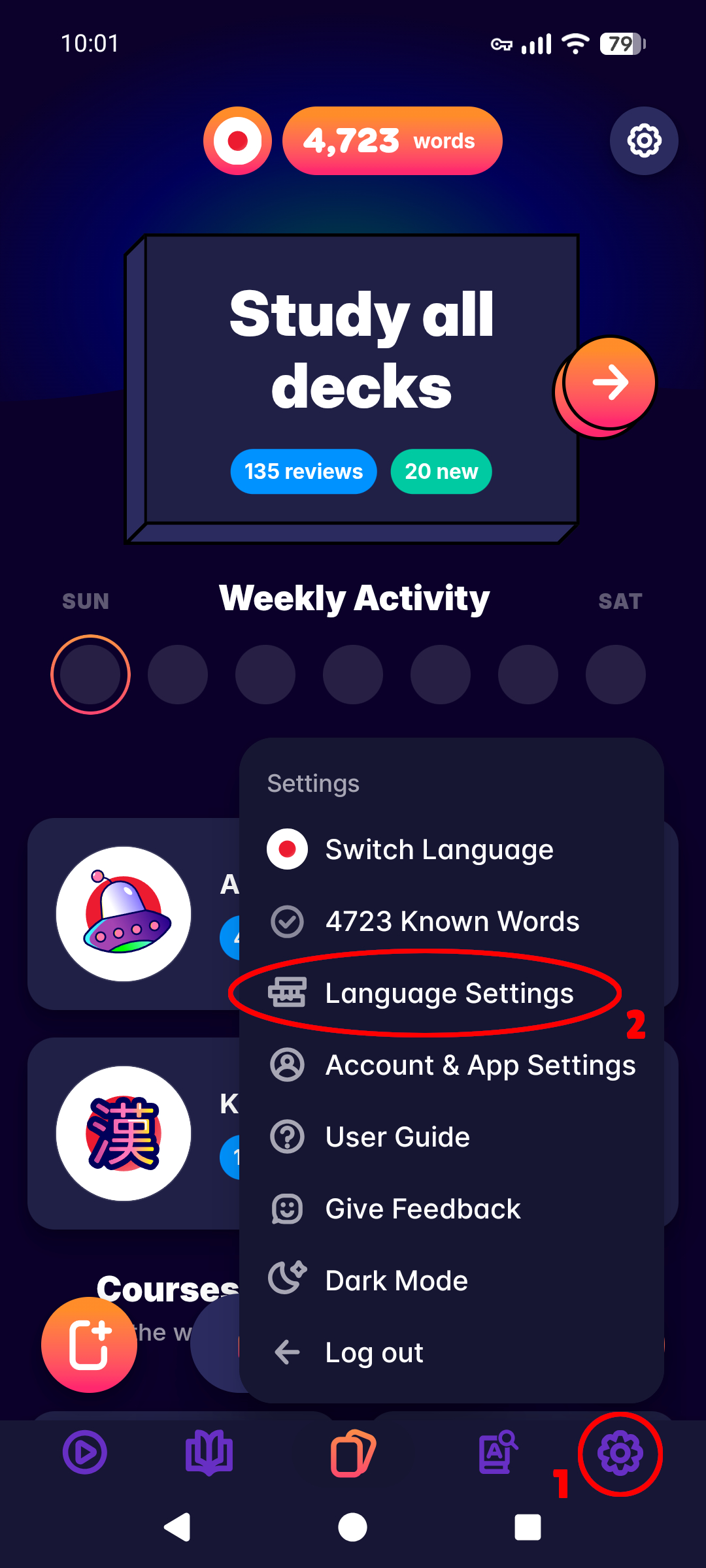
Task: Open the User Guide
Action: click(x=397, y=1137)
